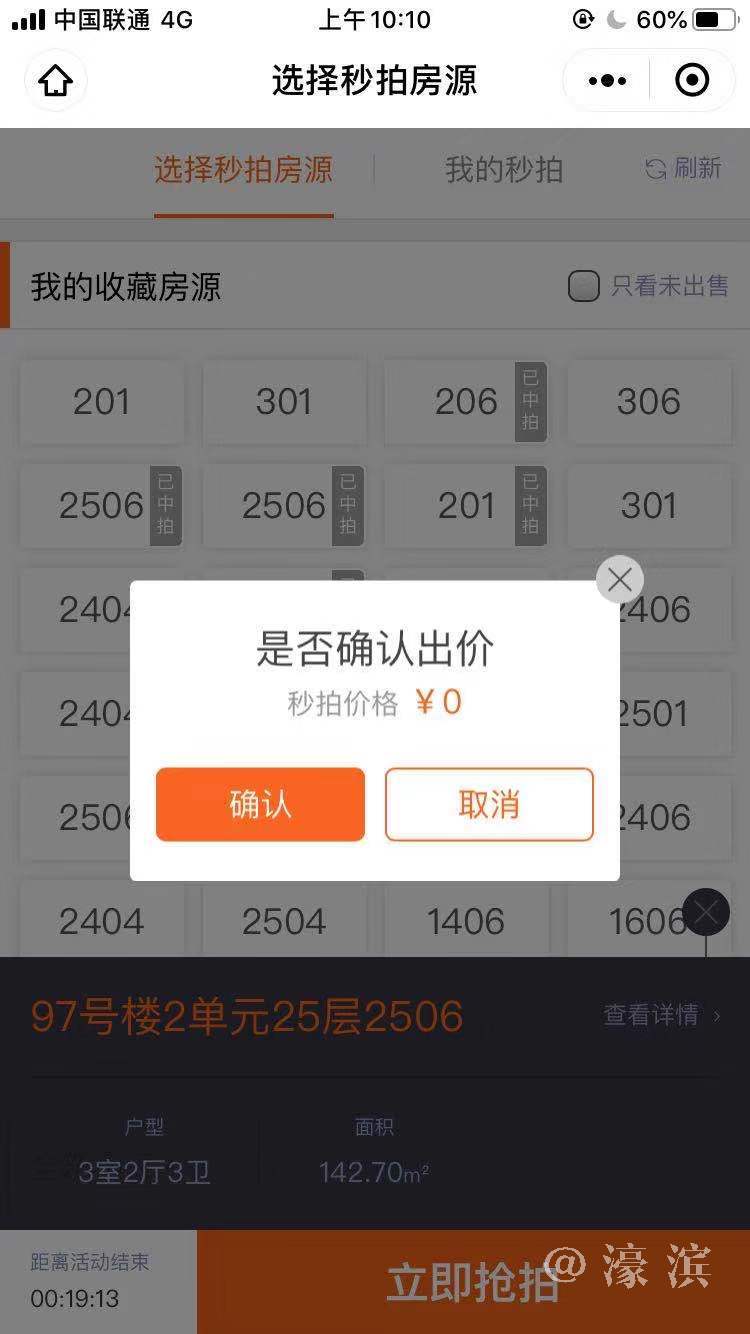Dismiss the room details panel
The width and height of the screenshot is (750, 1334).
706,912
